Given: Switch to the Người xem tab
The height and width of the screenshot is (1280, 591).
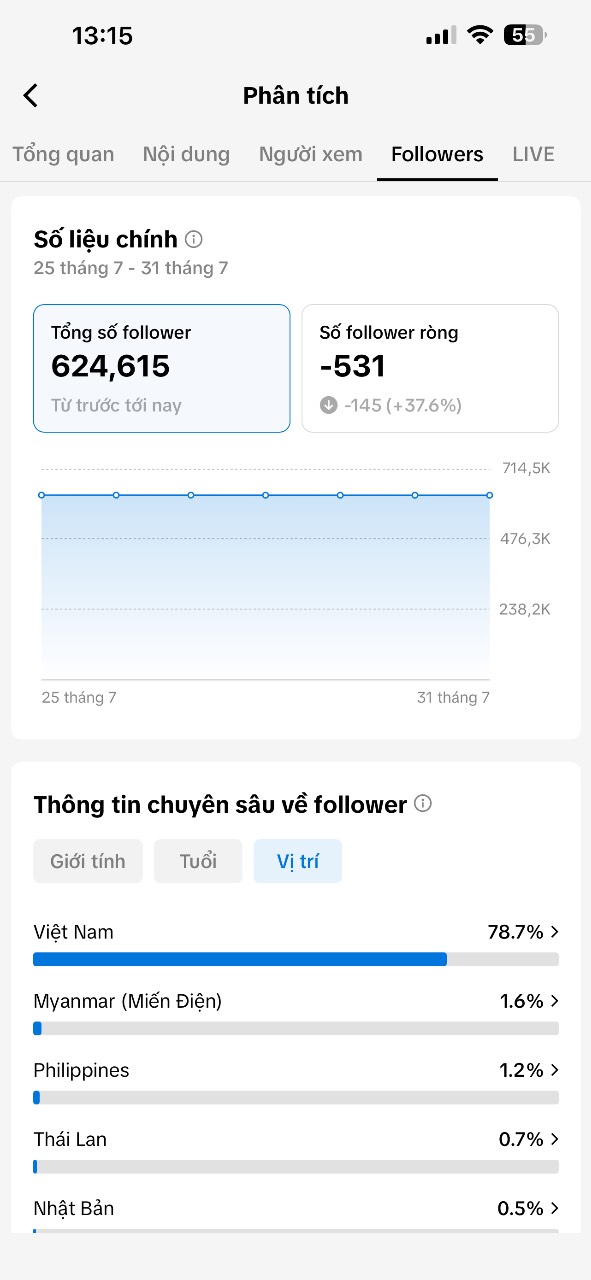Looking at the screenshot, I should coord(310,154).
